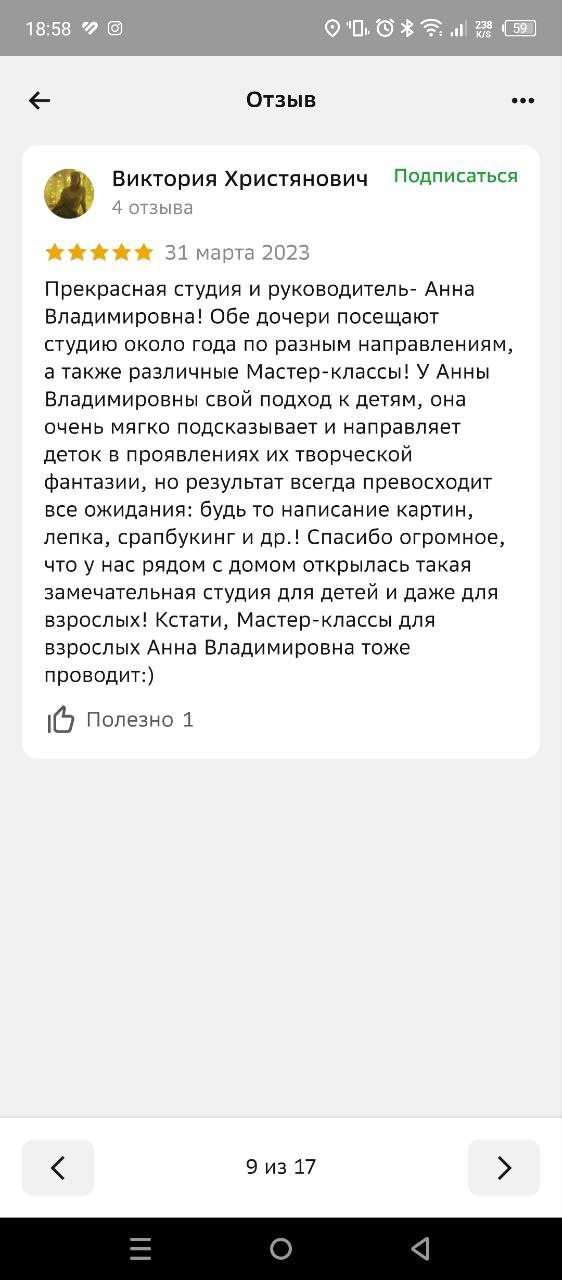Go back using the top-left arrow
The image size is (562, 1280).
coord(39,100)
